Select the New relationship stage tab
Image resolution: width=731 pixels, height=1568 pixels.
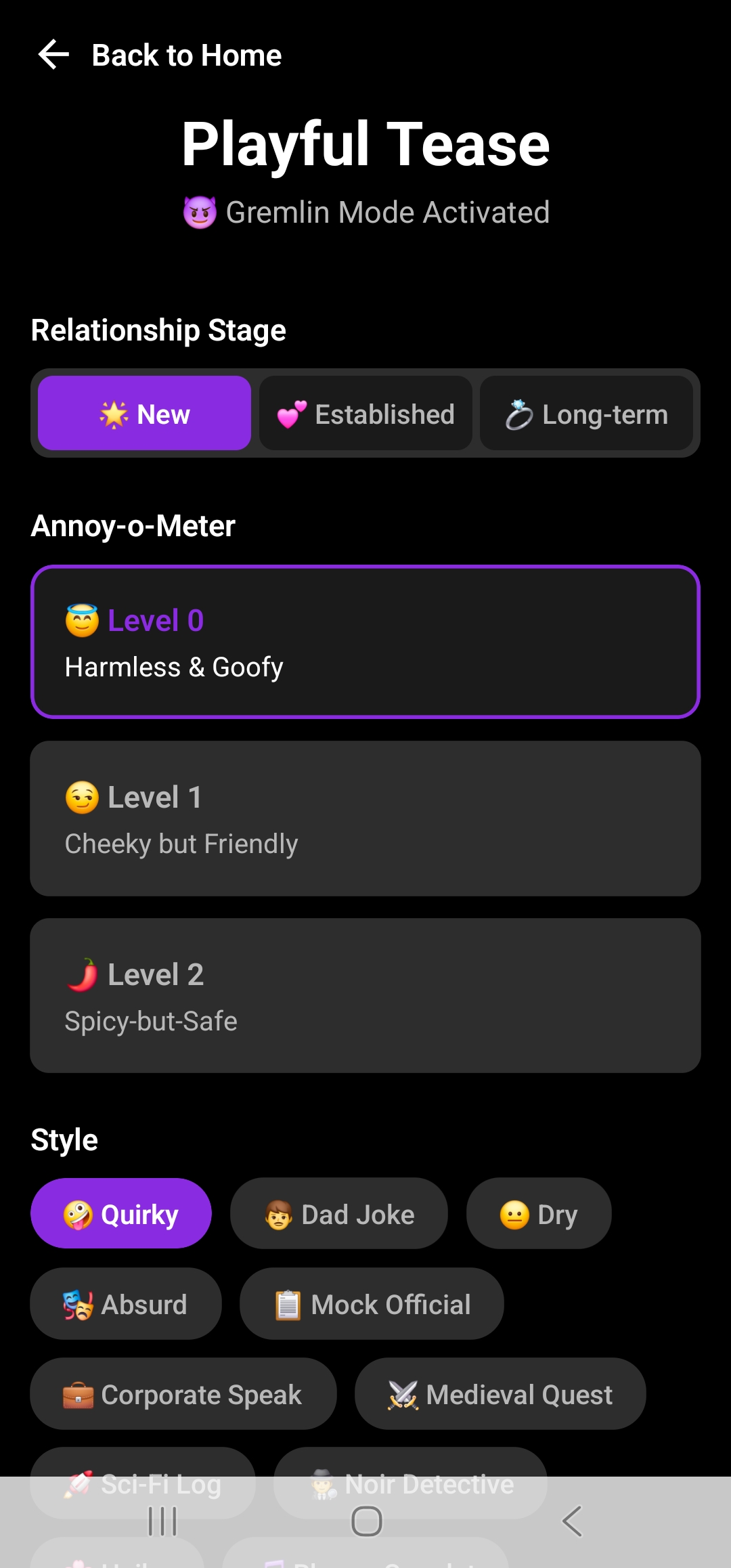pos(143,414)
